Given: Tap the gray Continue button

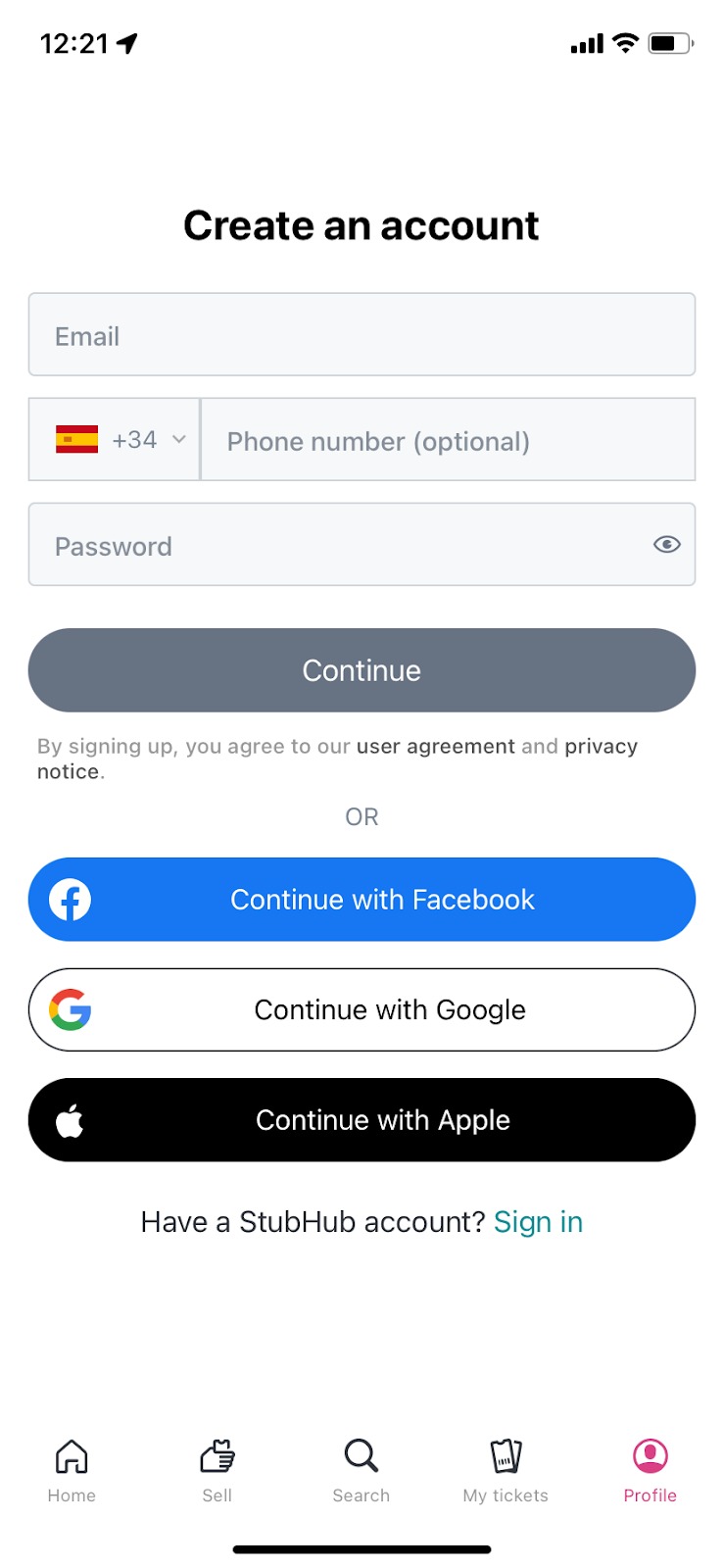Looking at the screenshot, I should pos(362,670).
